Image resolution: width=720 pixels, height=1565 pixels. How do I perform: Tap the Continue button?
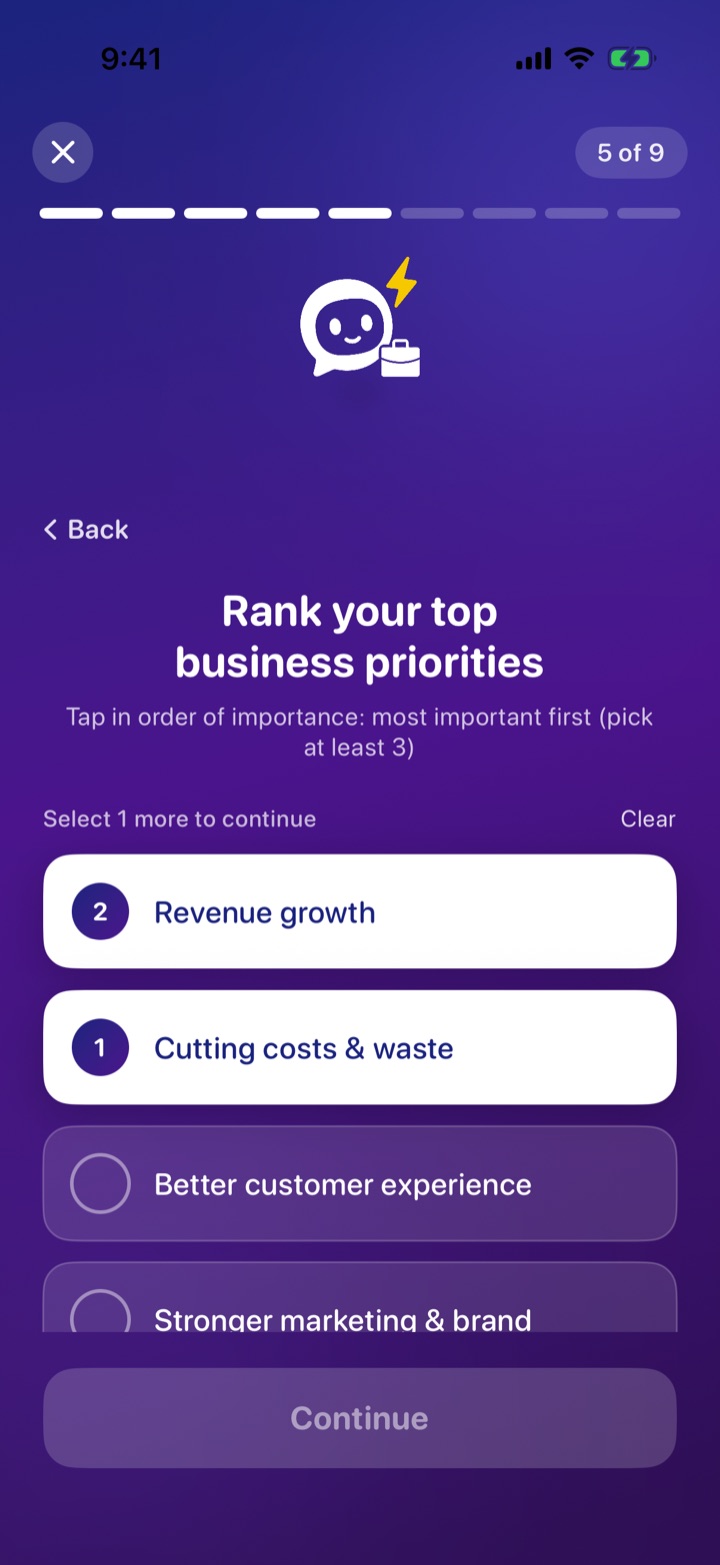360,1418
